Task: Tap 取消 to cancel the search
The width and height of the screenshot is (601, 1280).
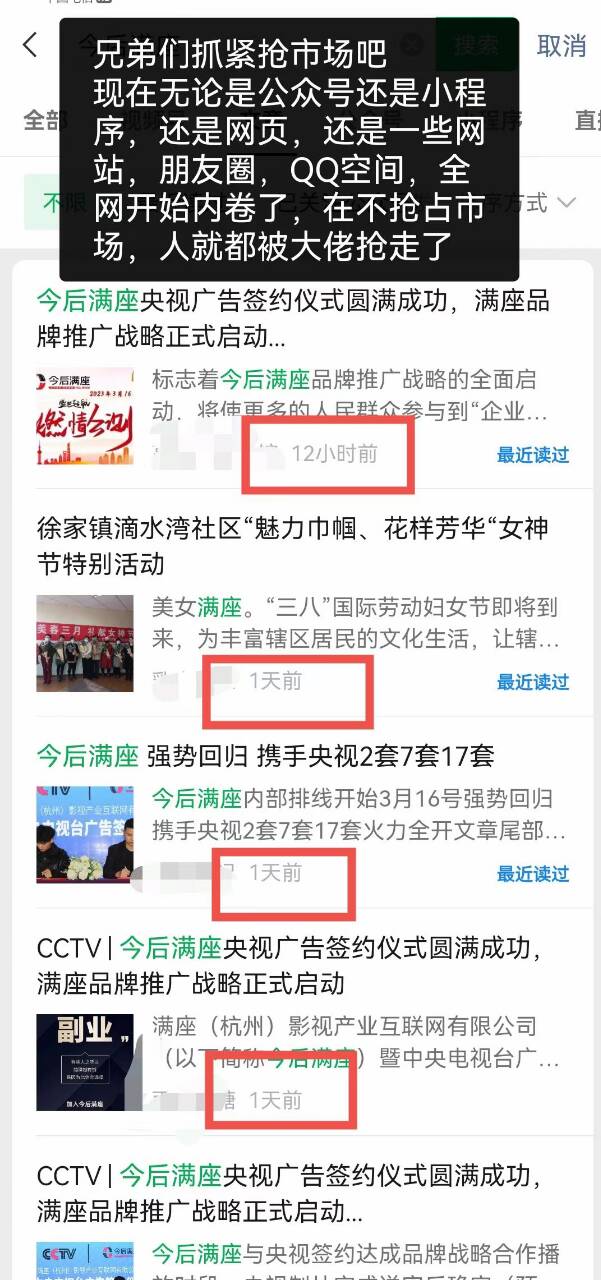Action: coord(561,45)
